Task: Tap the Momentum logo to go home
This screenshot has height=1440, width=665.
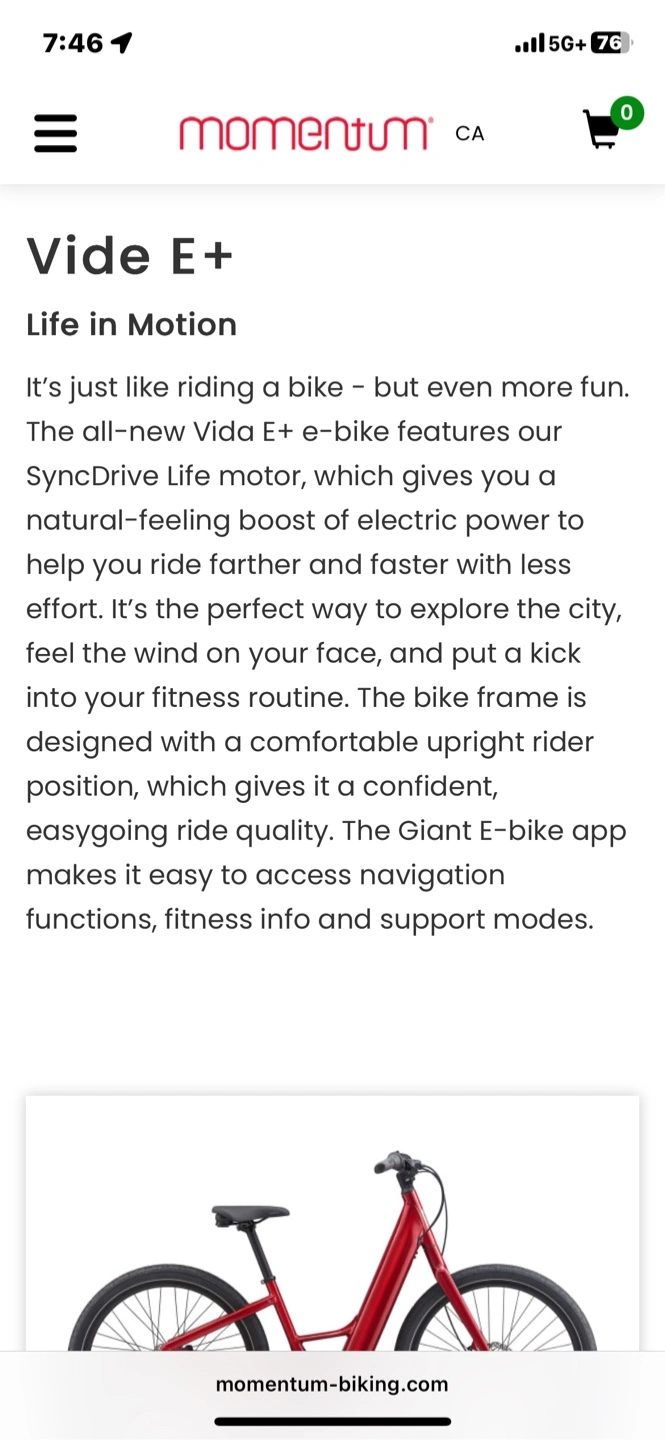Action: (x=305, y=133)
